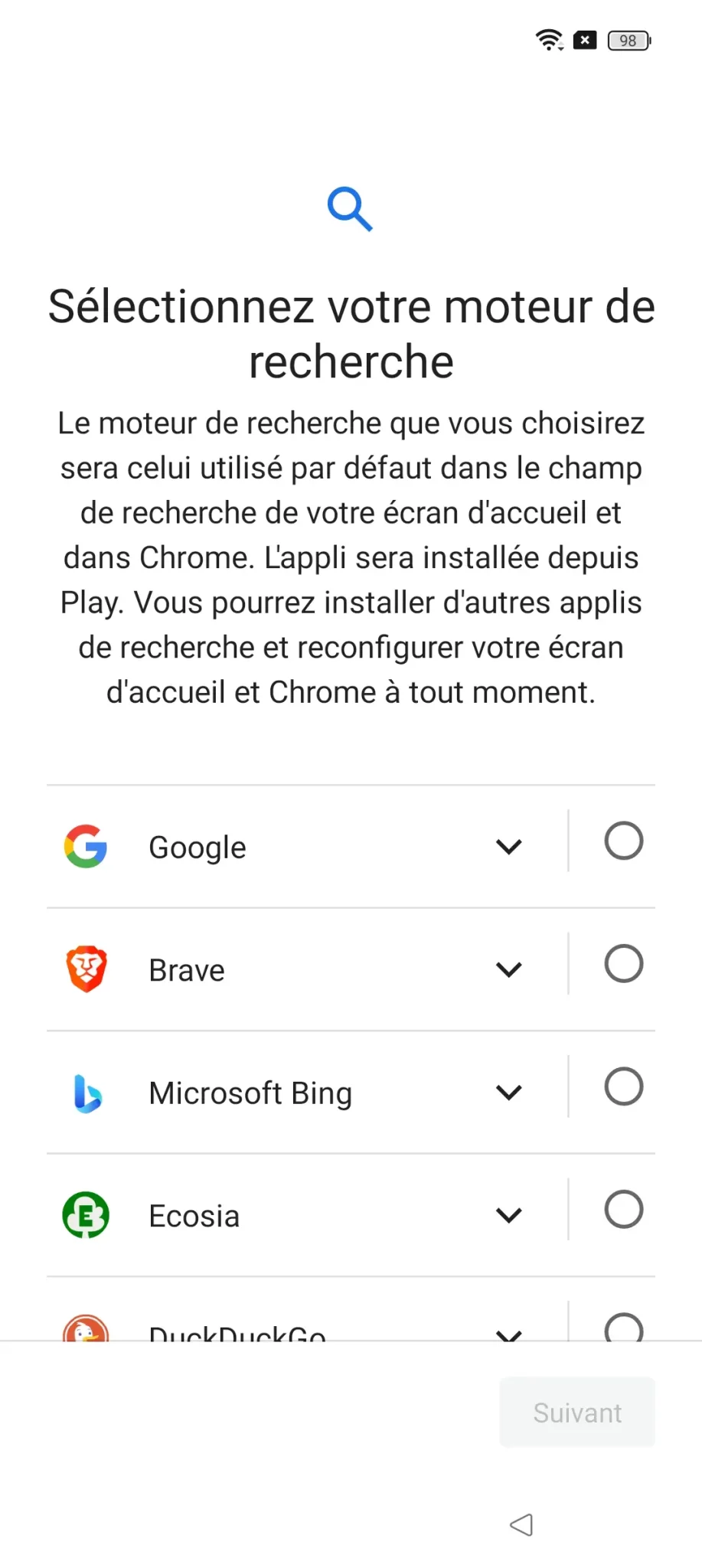This screenshot has width=702, height=1568.
Task: Tap the Suivant button
Action: click(577, 1413)
